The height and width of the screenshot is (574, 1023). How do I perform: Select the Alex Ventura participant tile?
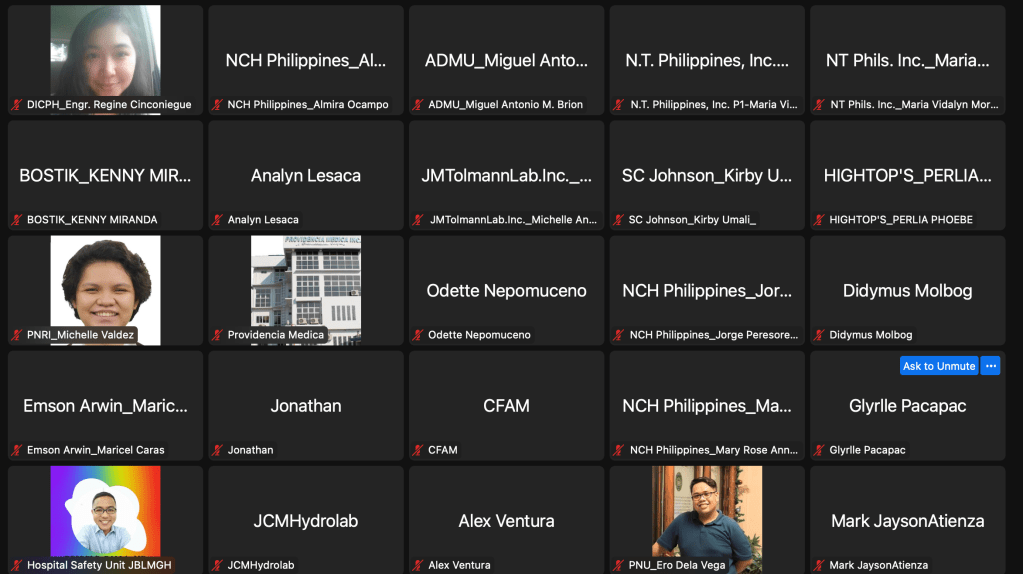tap(506, 520)
